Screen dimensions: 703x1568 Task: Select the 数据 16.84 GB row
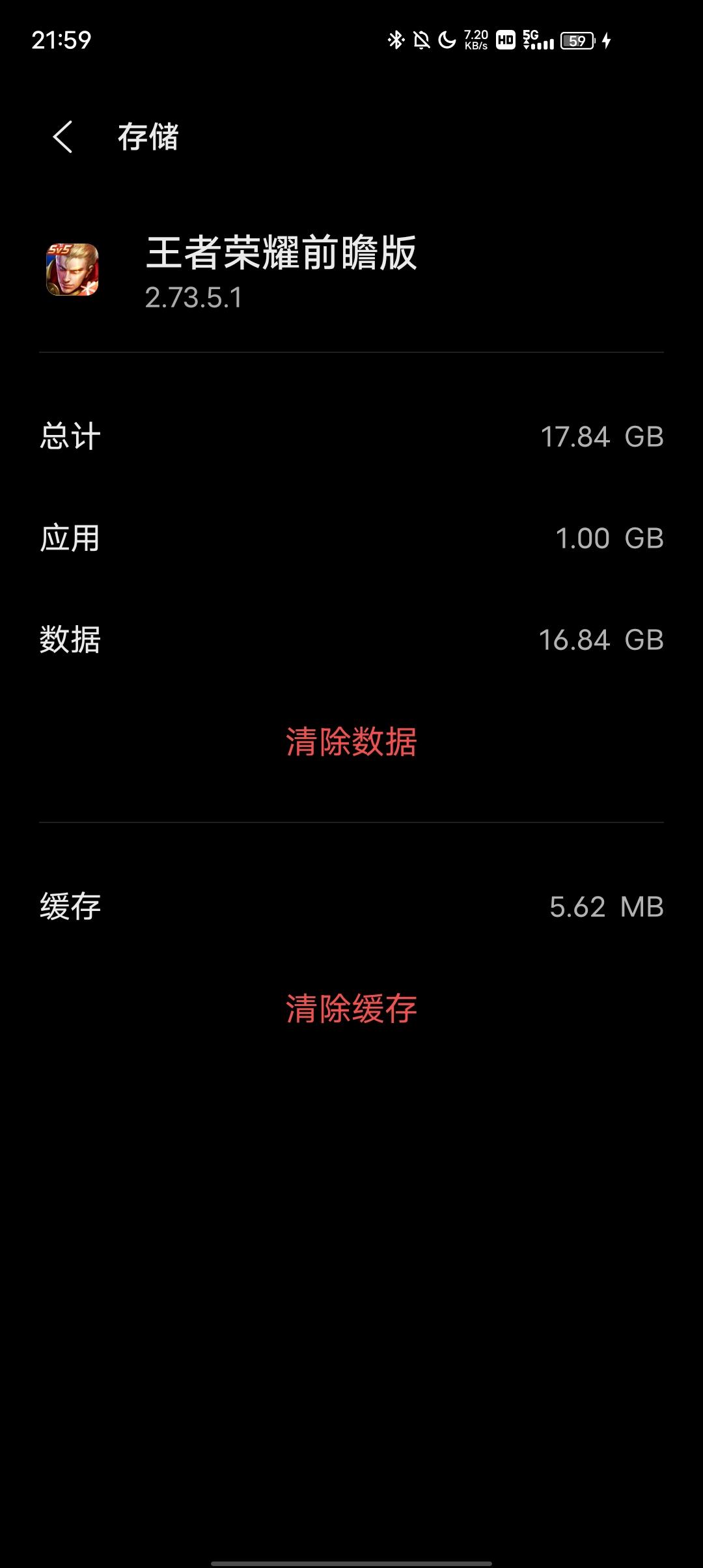351,641
